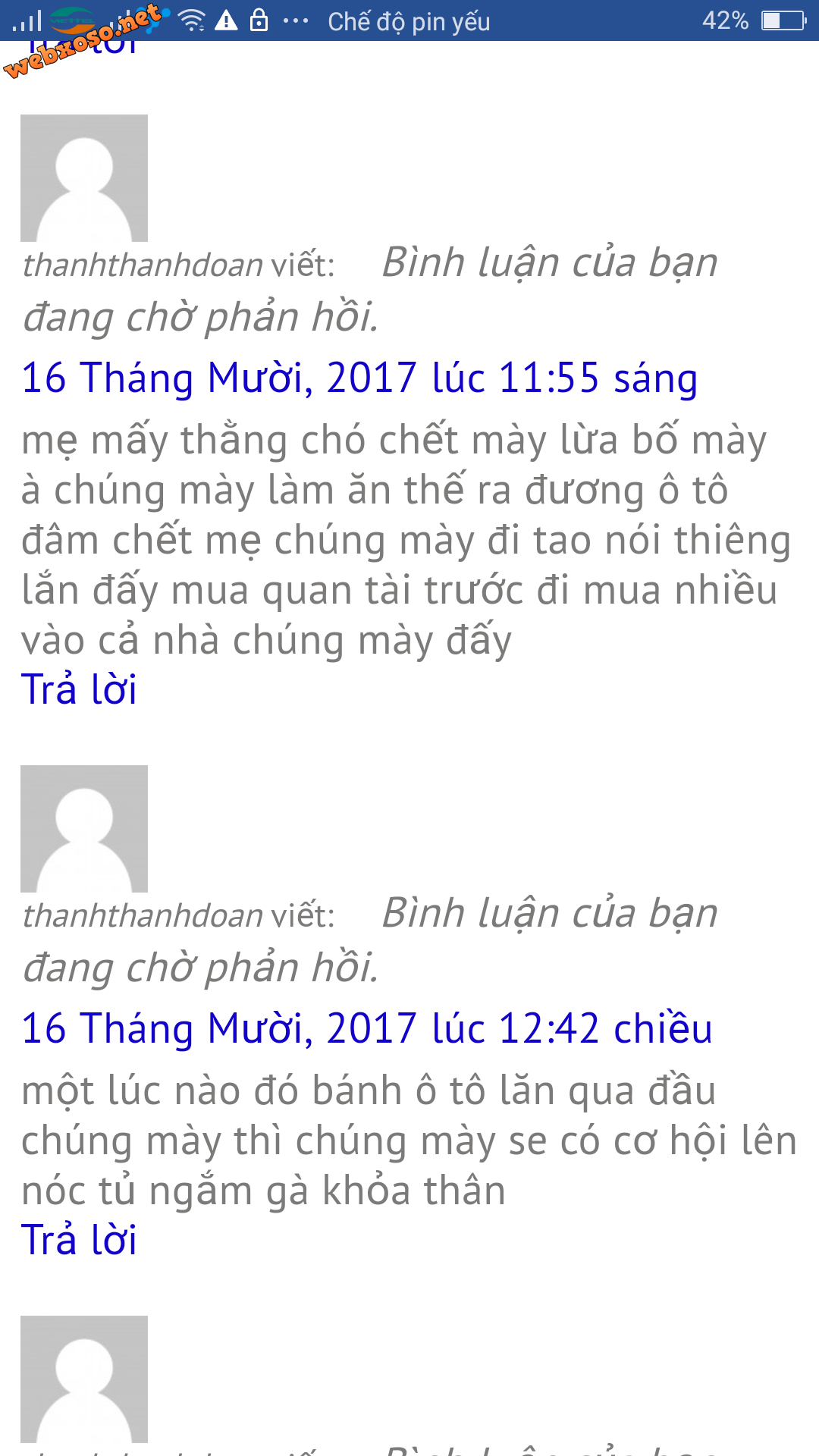Tap Trả lời under the 12:42 chiều comment
Screen dimensions: 819x1456
79,1241
